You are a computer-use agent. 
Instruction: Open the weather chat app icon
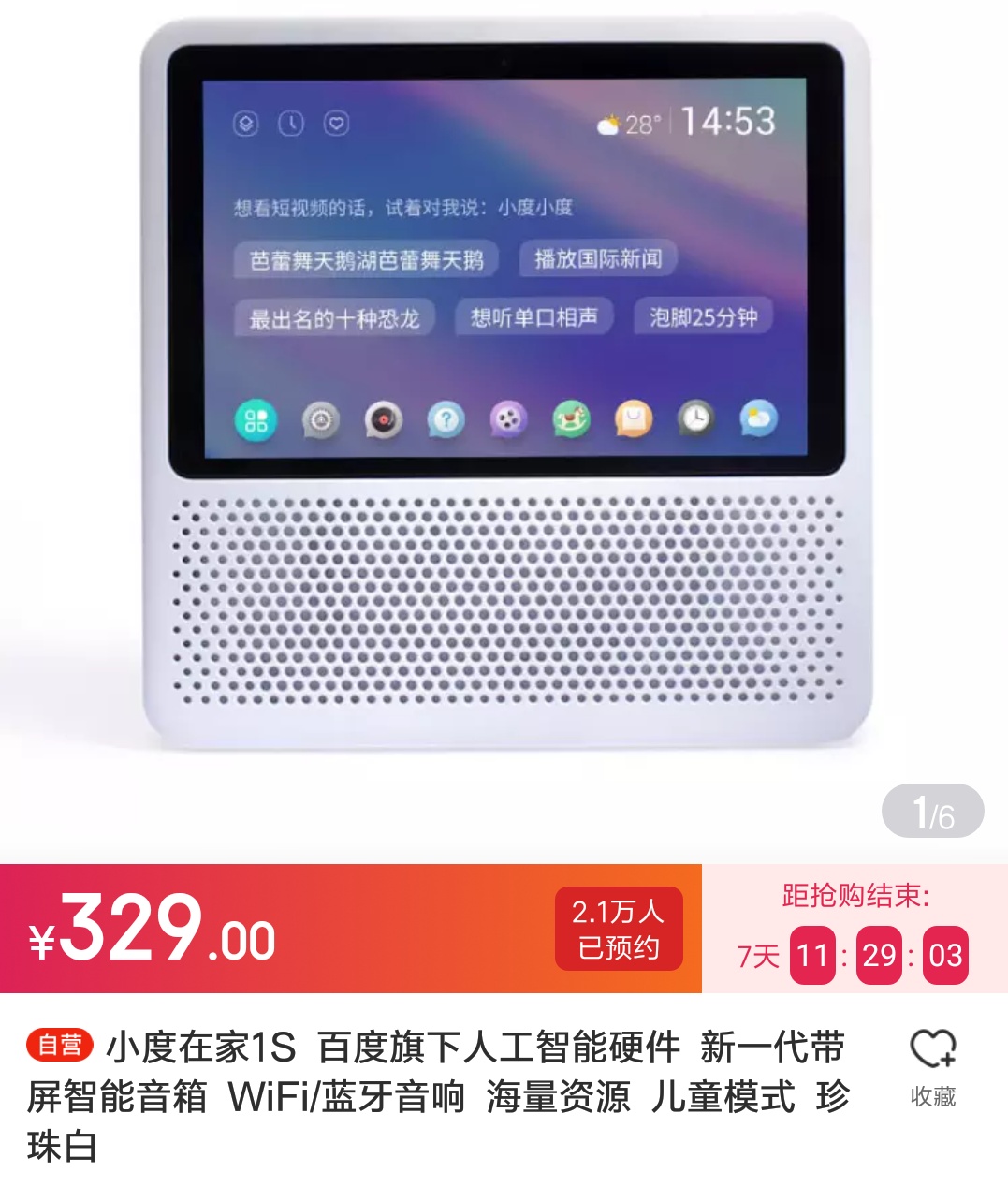coord(756,421)
